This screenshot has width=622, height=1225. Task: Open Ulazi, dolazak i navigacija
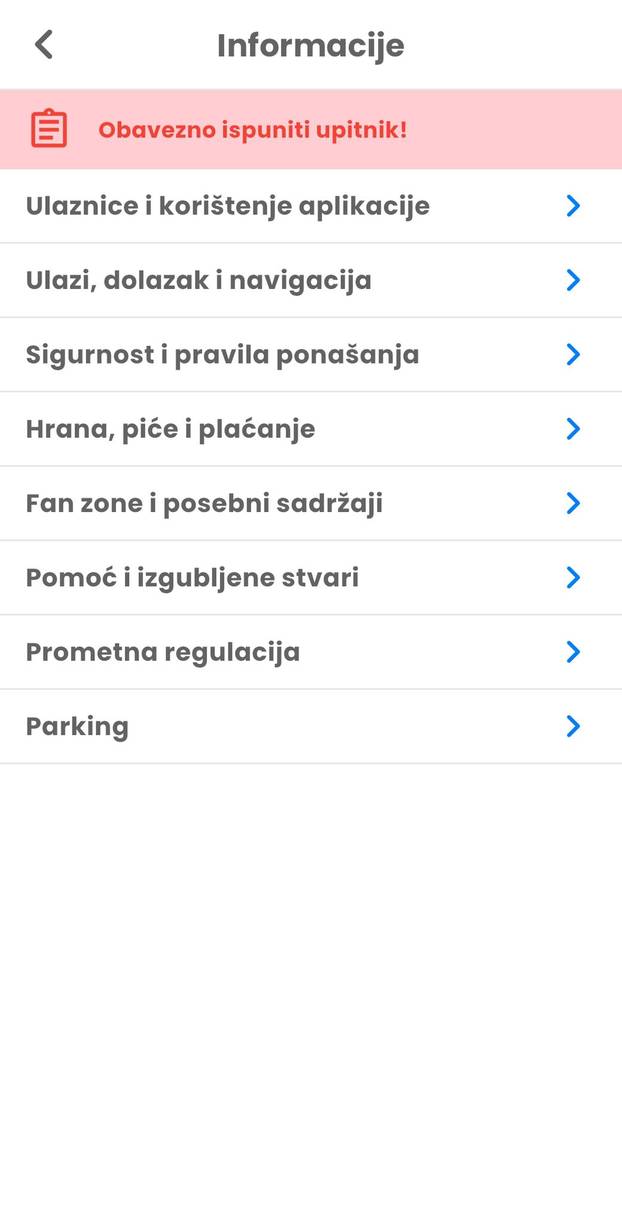(x=311, y=280)
